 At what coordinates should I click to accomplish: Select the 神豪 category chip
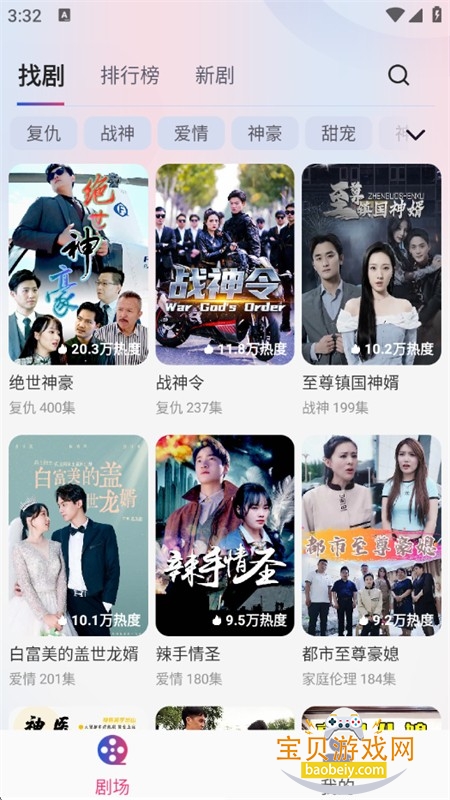point(265,133)
